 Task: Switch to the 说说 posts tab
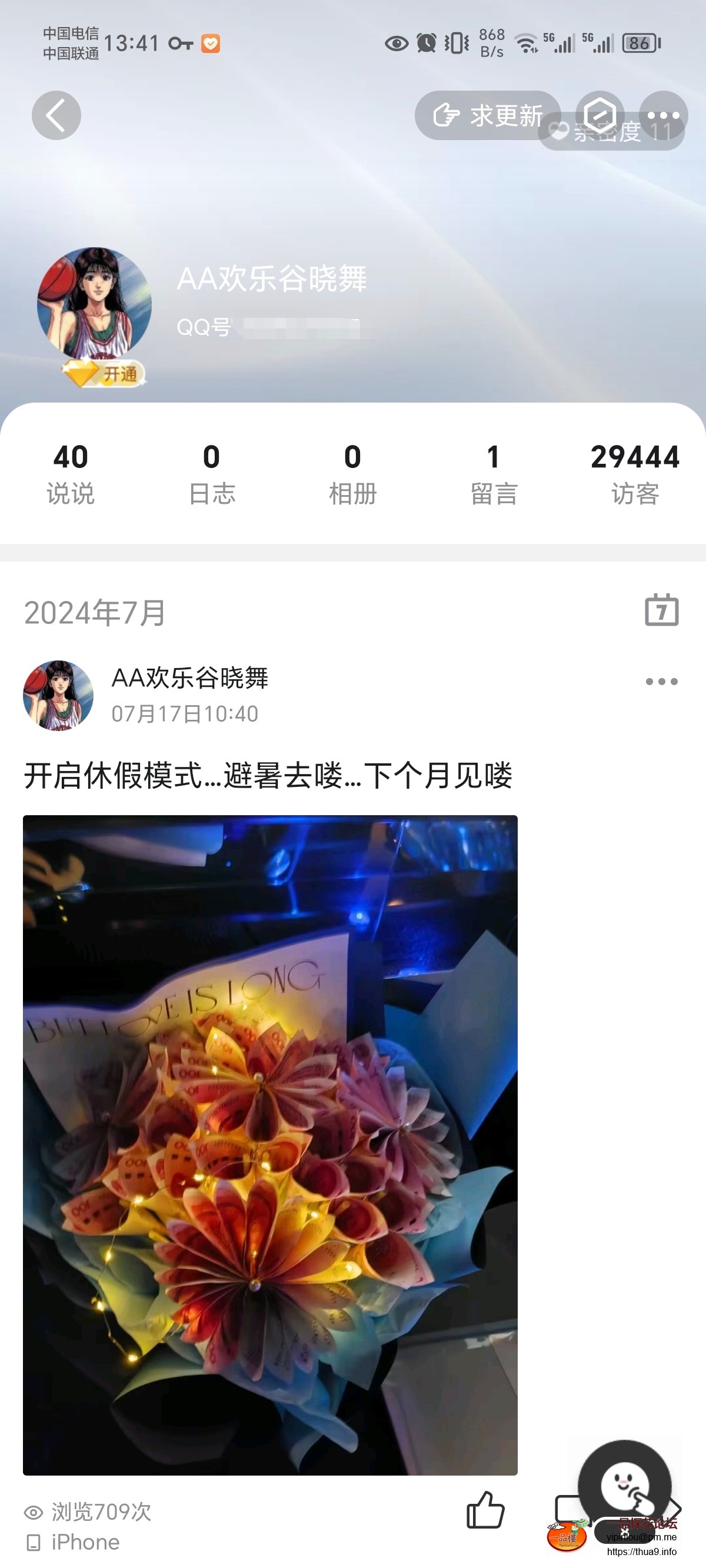pos(68,471)
